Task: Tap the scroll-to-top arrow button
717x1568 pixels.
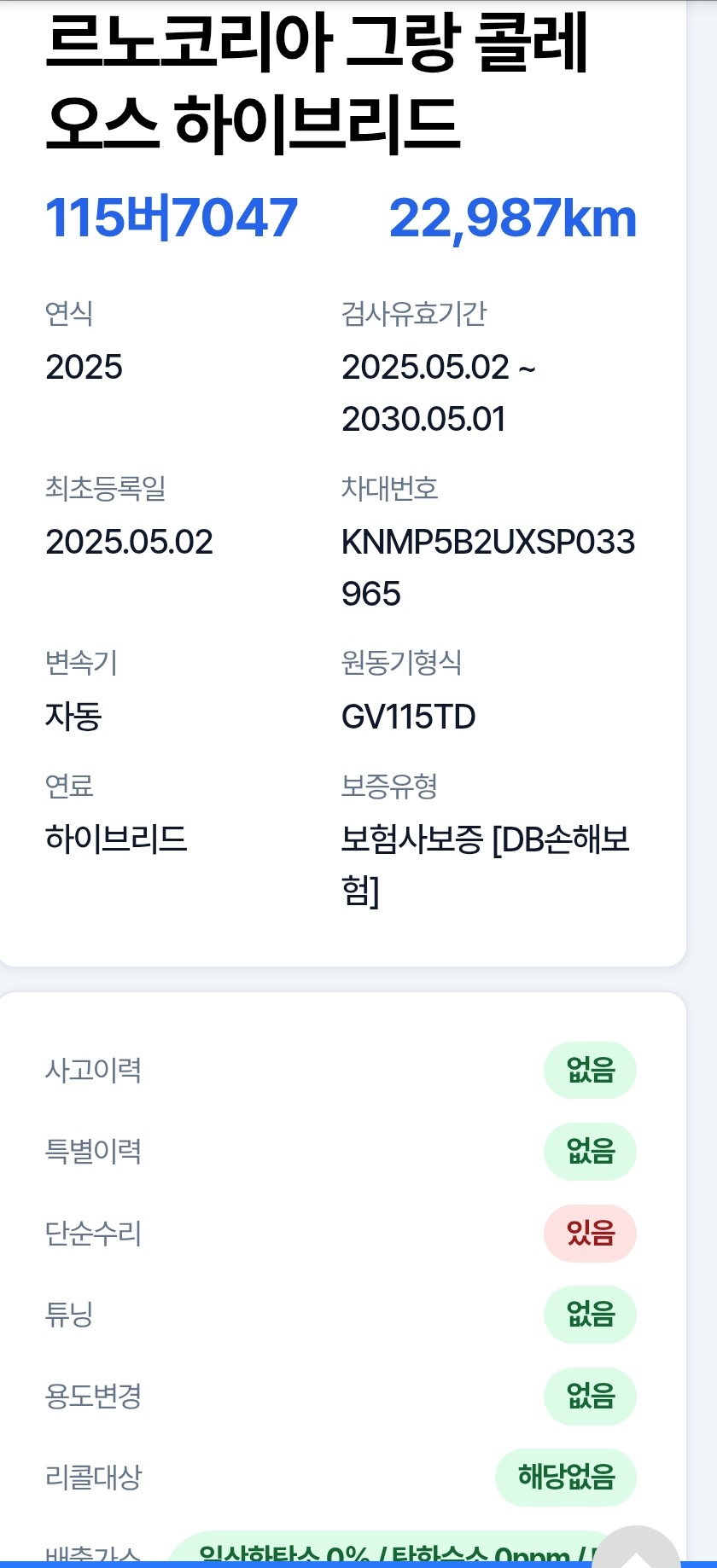Action: coord(636,1549)
